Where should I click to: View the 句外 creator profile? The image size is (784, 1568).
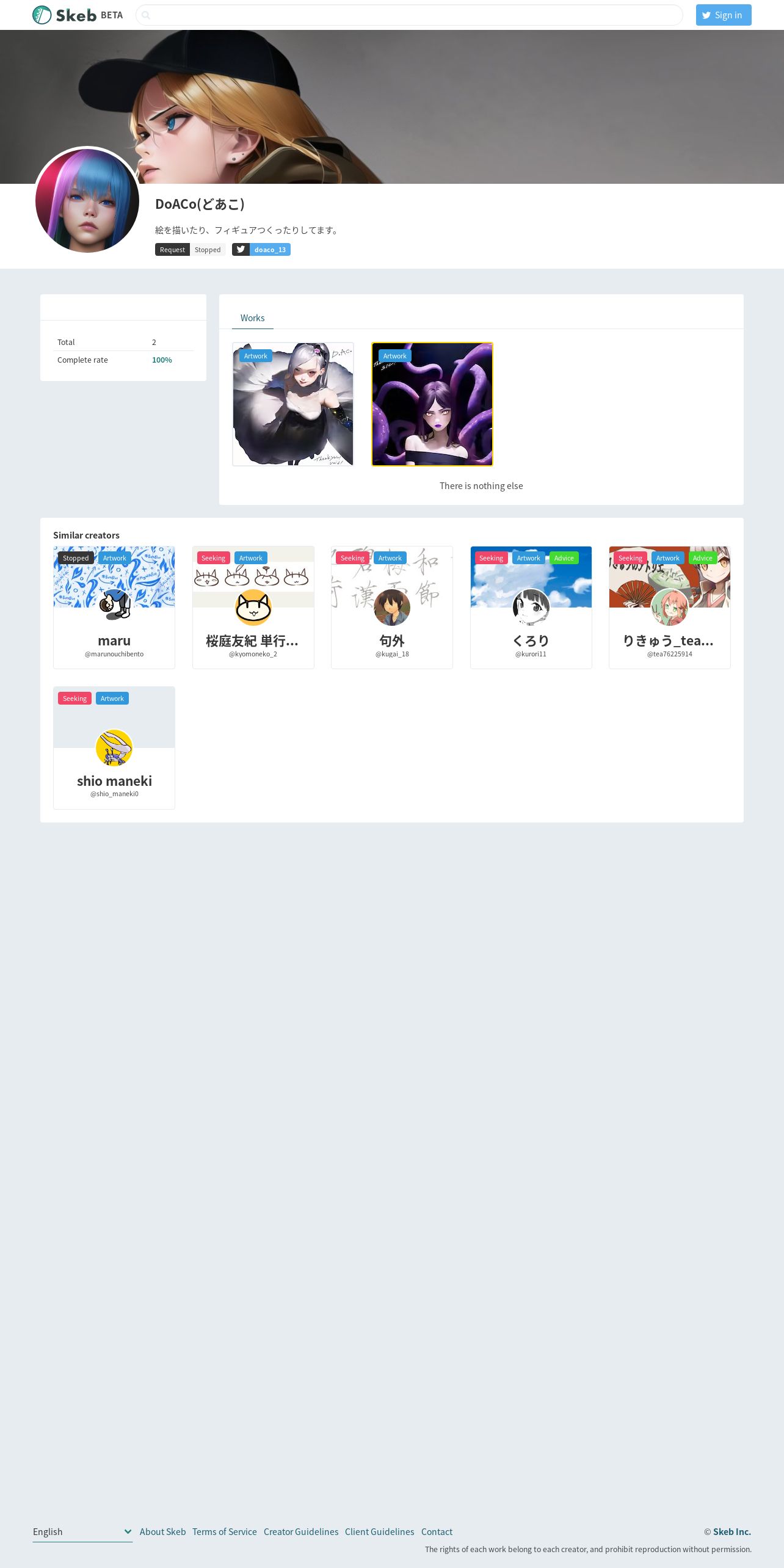[392, 608]
